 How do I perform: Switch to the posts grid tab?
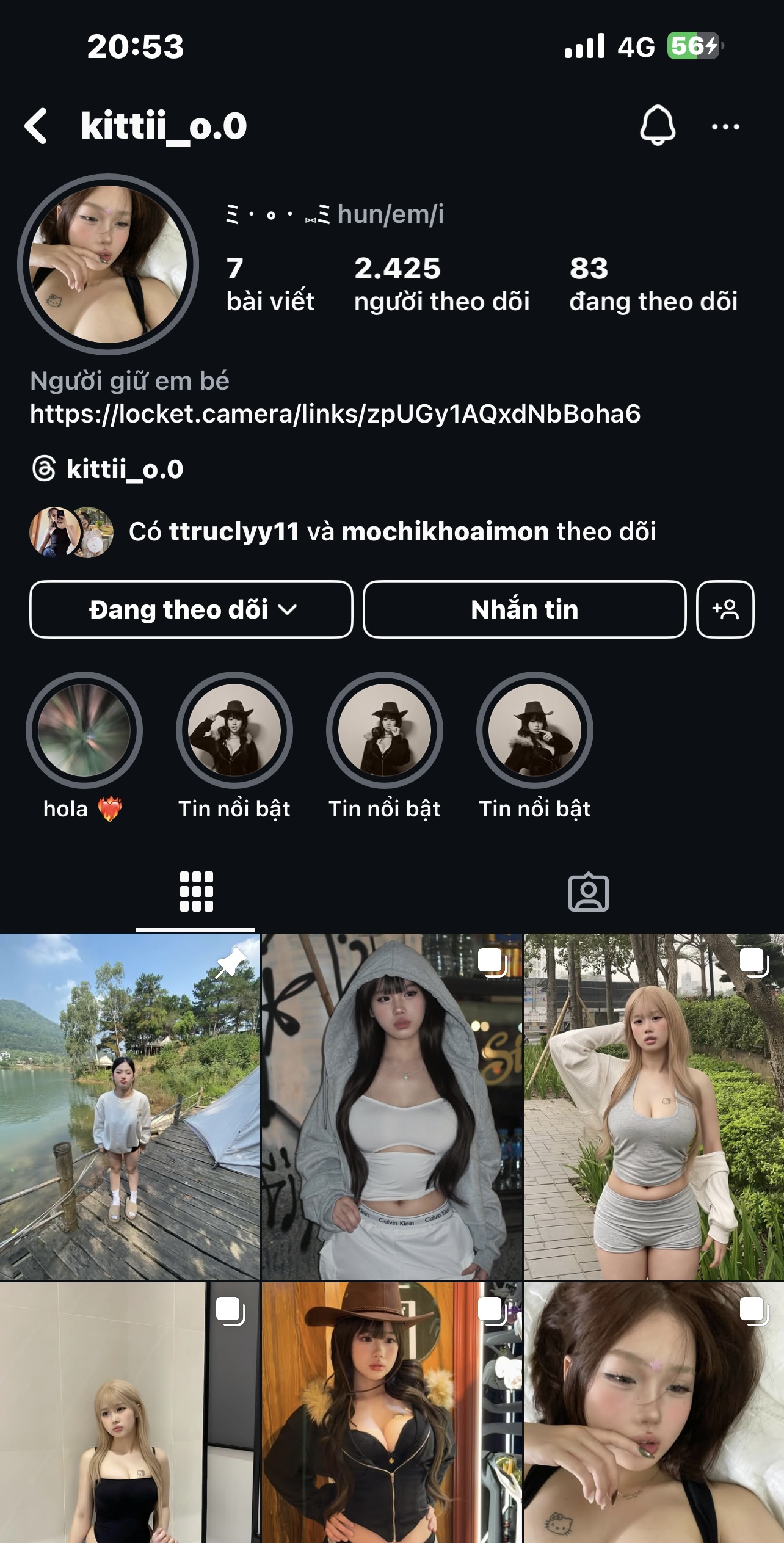point(196,891)
